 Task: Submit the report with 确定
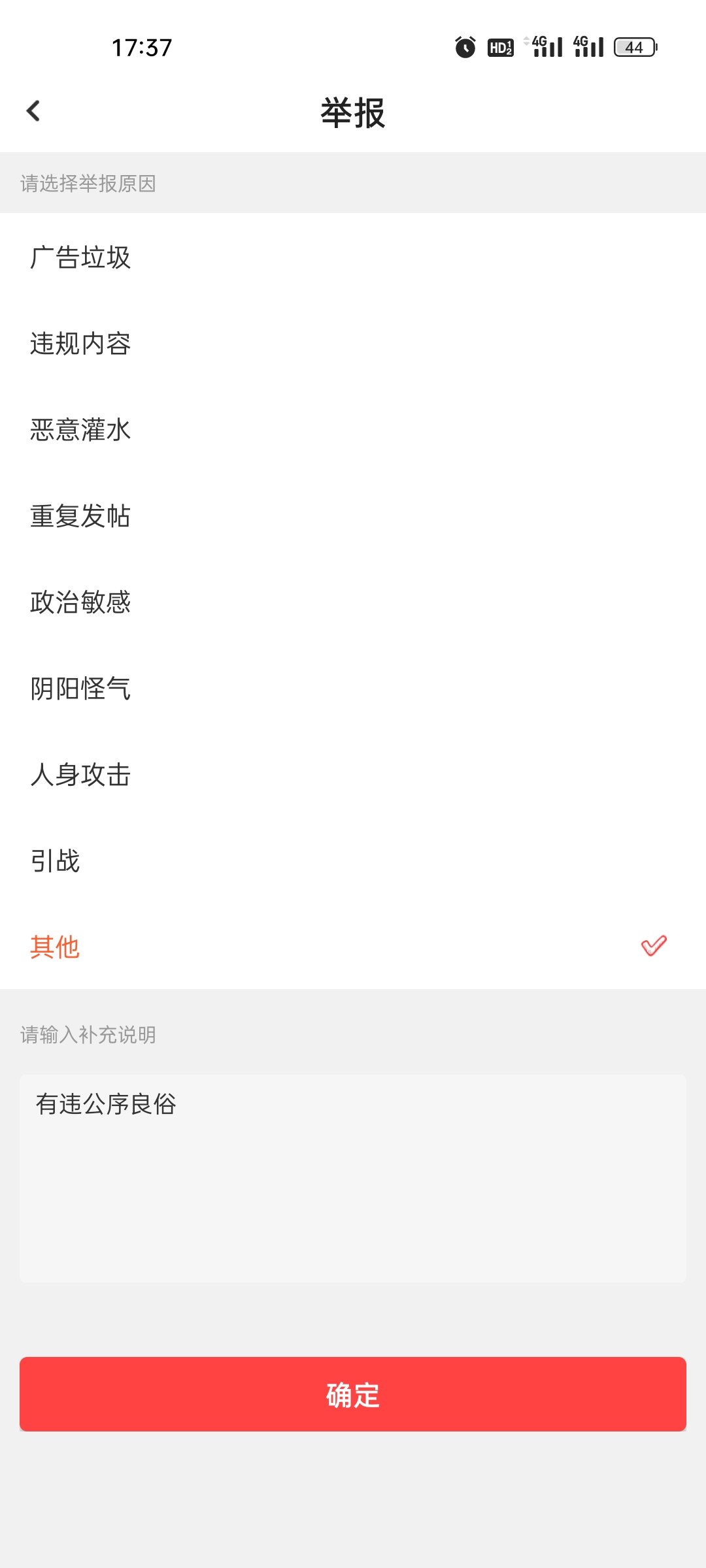point(353,1394)
